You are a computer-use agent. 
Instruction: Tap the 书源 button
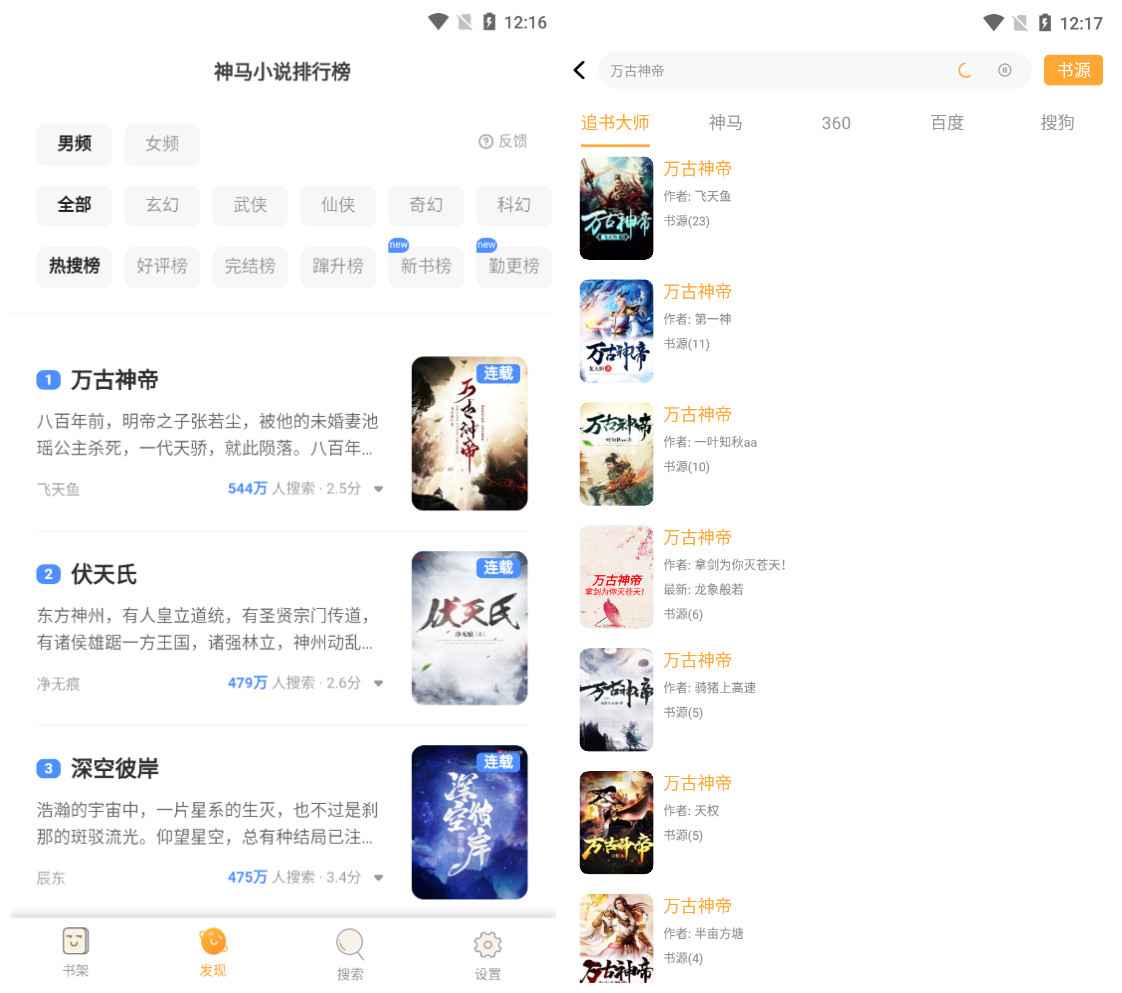point(1072,71)
